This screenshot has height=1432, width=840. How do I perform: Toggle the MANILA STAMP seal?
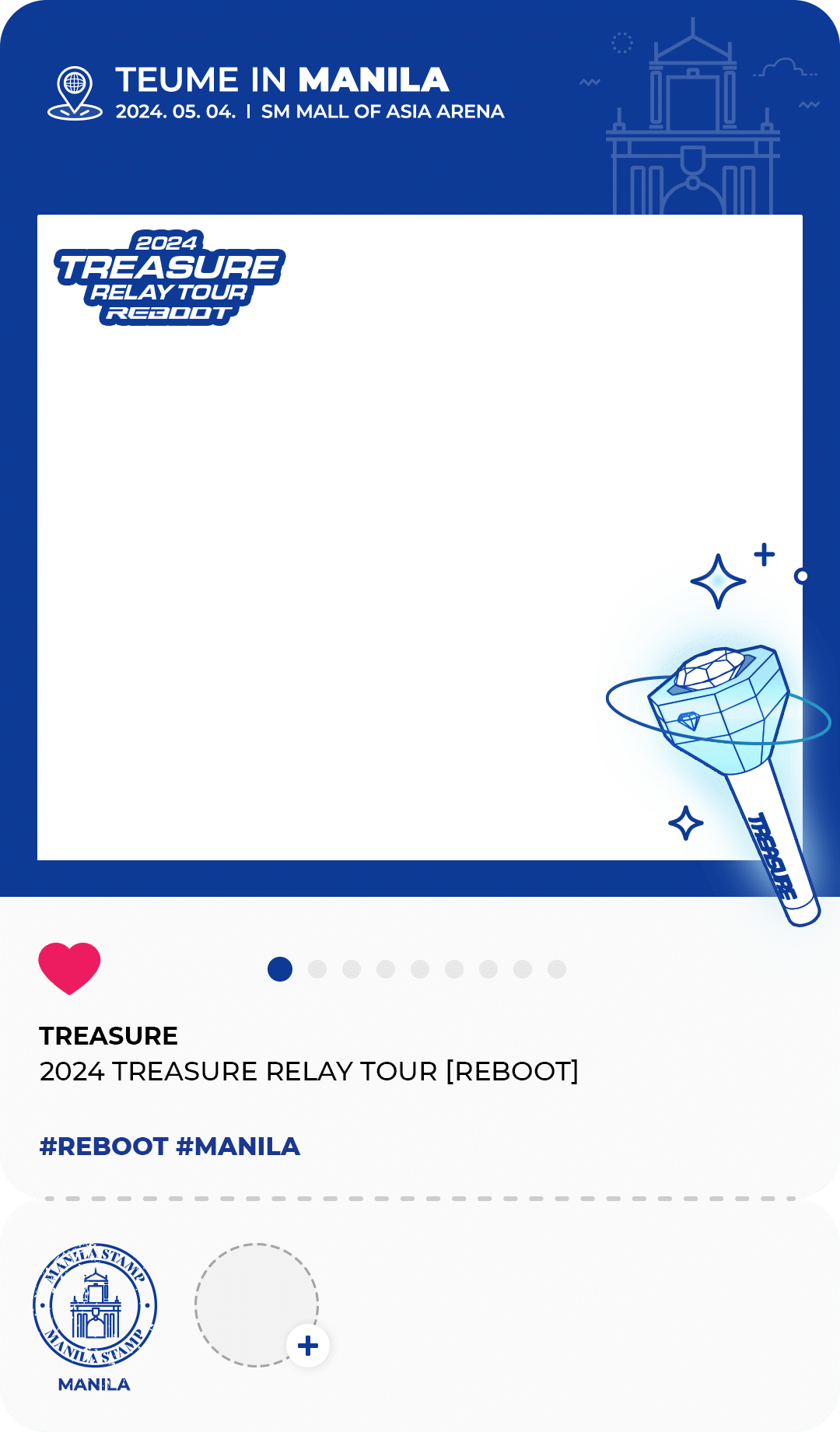95,1305
